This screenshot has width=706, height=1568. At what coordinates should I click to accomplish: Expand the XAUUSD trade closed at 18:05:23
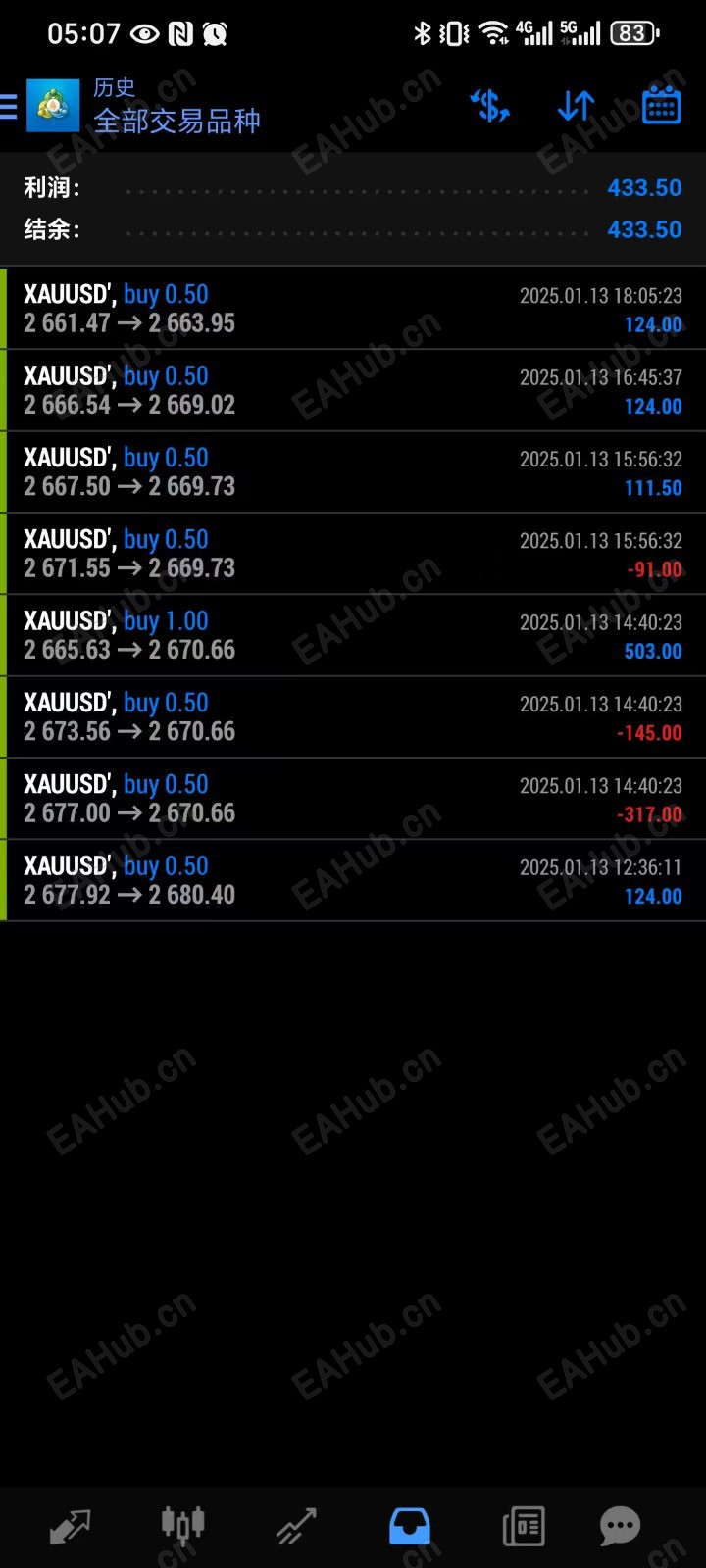353,309
